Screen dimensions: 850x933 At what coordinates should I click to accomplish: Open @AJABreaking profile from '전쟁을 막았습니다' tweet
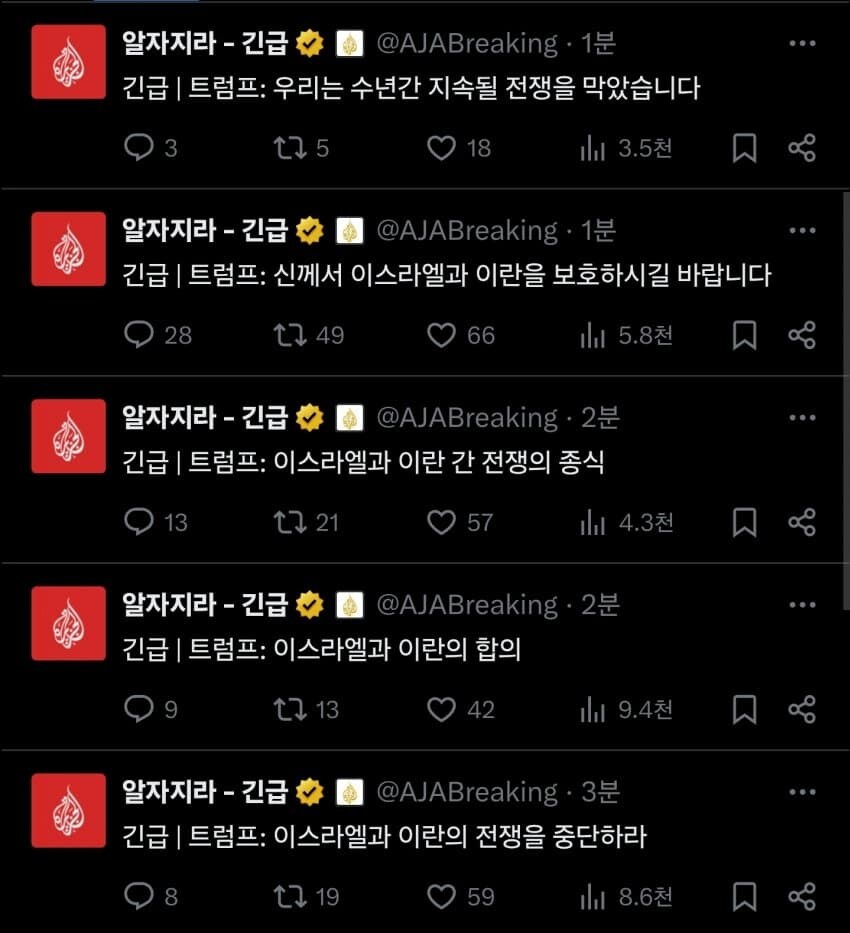pyautogui.click(x=466, y=43)
